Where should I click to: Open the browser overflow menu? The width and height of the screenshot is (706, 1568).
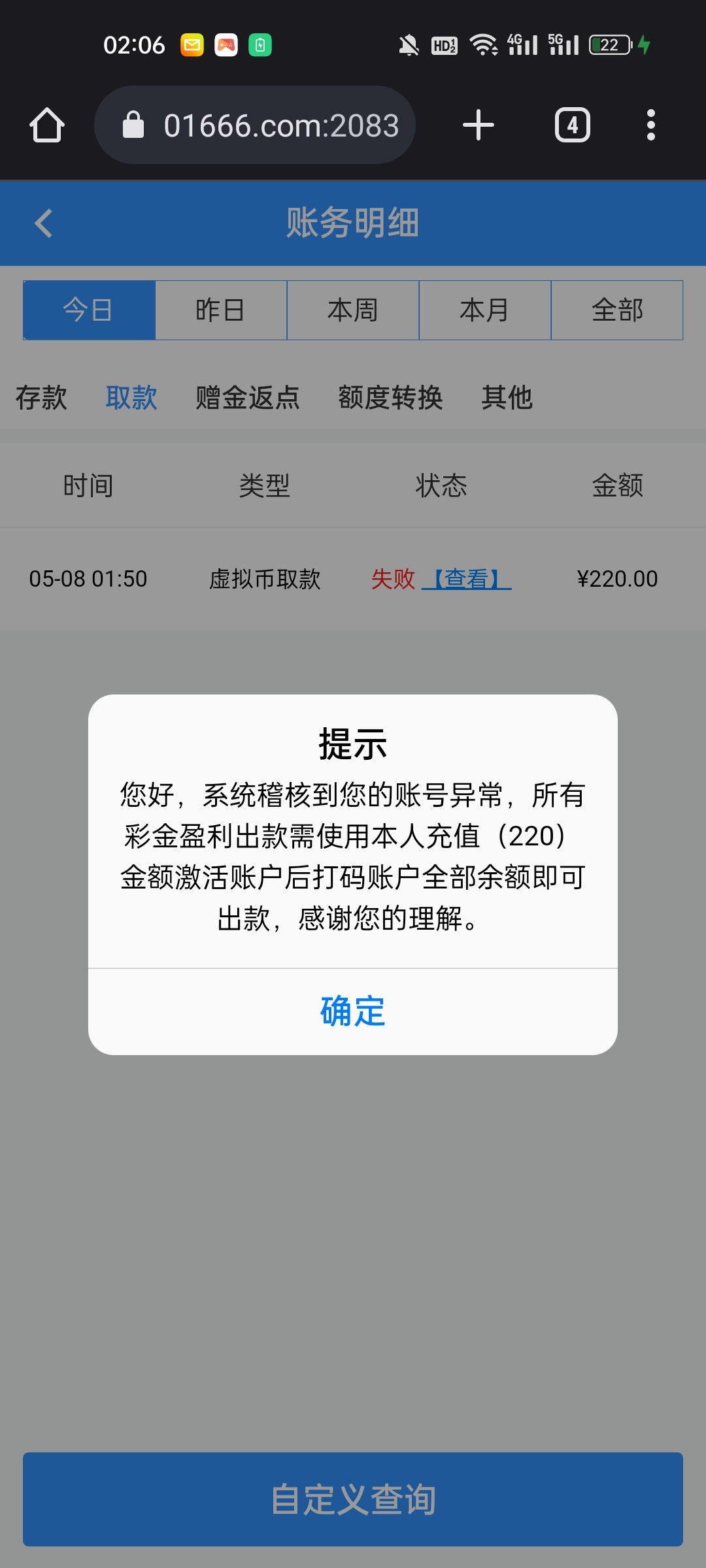(650, 125)
